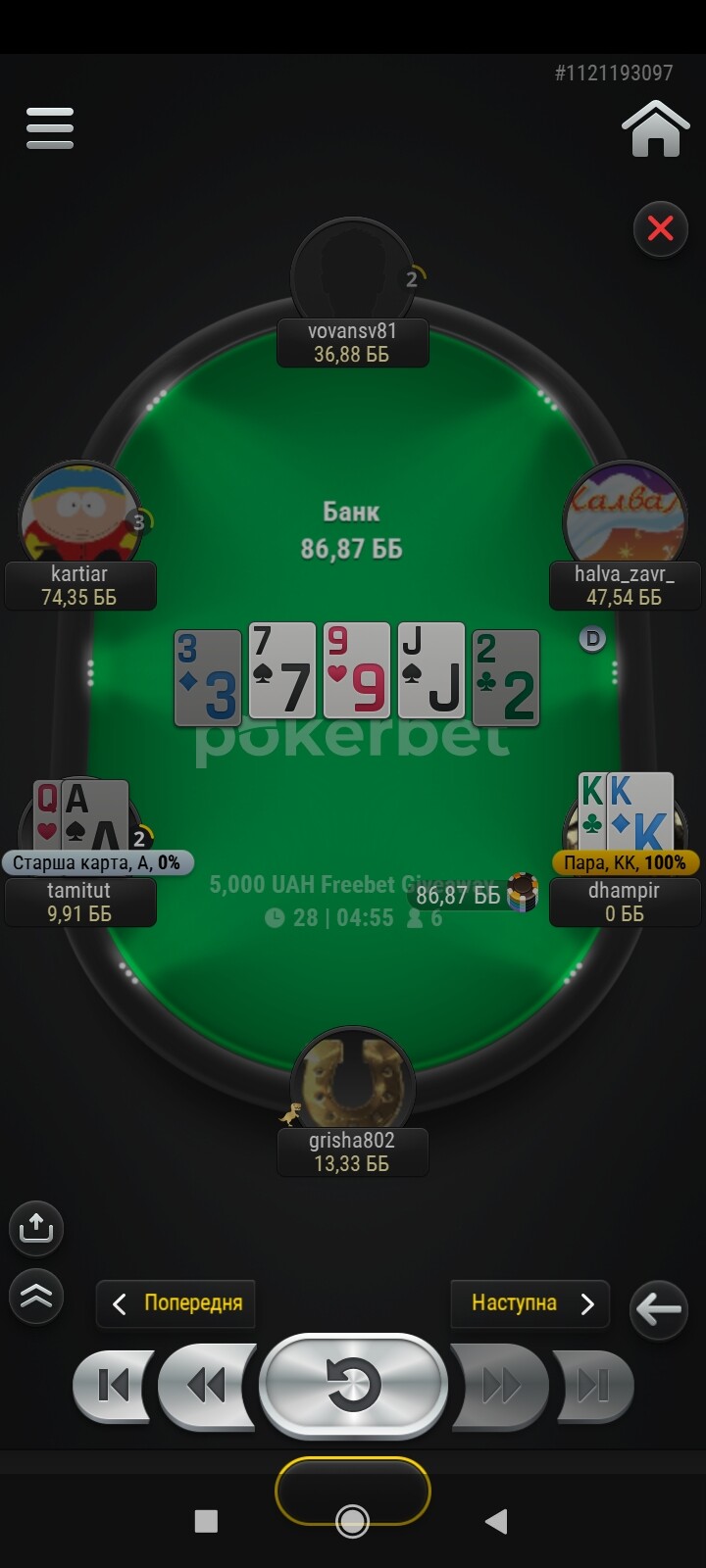Open the hamburger menu
Image resolution: width=706 pixels, height=1568 pixels.
click(x=50, y=128)
